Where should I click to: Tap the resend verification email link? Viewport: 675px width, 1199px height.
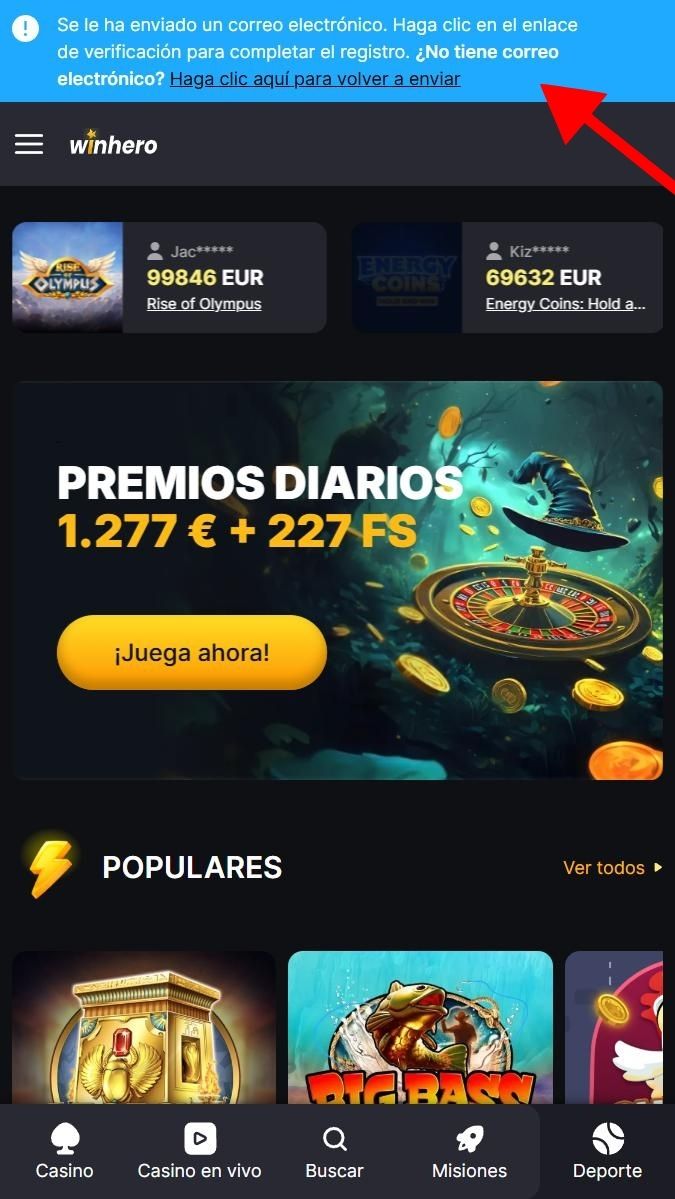[x=315, y=79]
